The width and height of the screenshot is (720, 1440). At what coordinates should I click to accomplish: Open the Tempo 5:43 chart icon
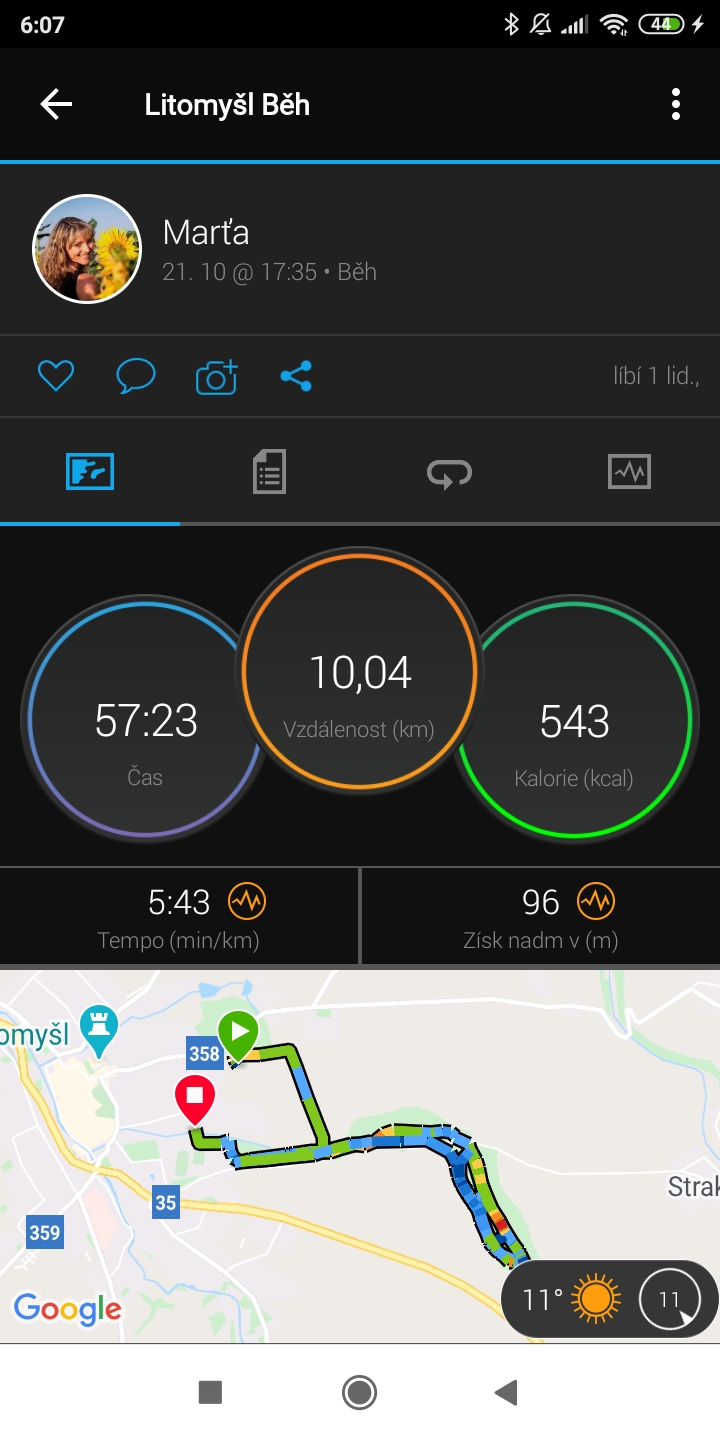click(246, 902)
